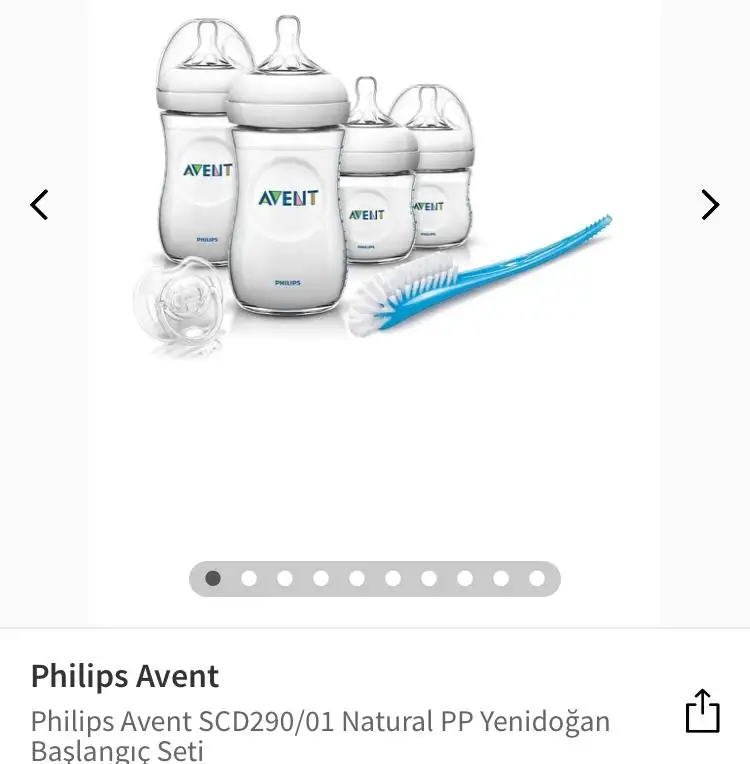This screenshot has width=750, height=764.
Task: Open the baby bottle set photo
Action: pyautogui.click(x=372, y=190)
